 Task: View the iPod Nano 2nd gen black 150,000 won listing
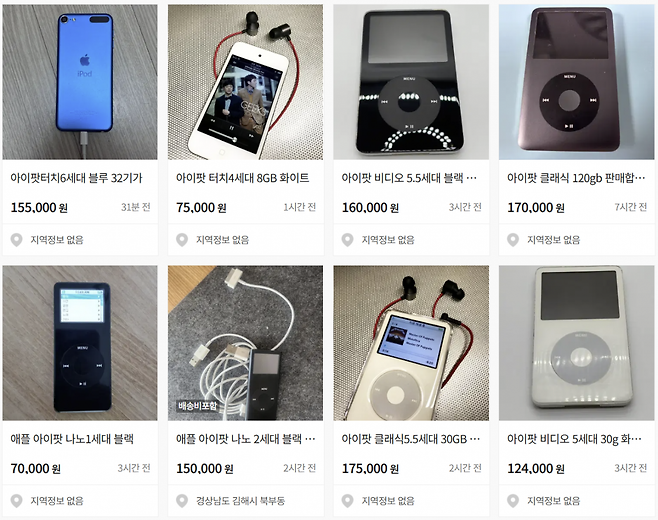(244, 438)
